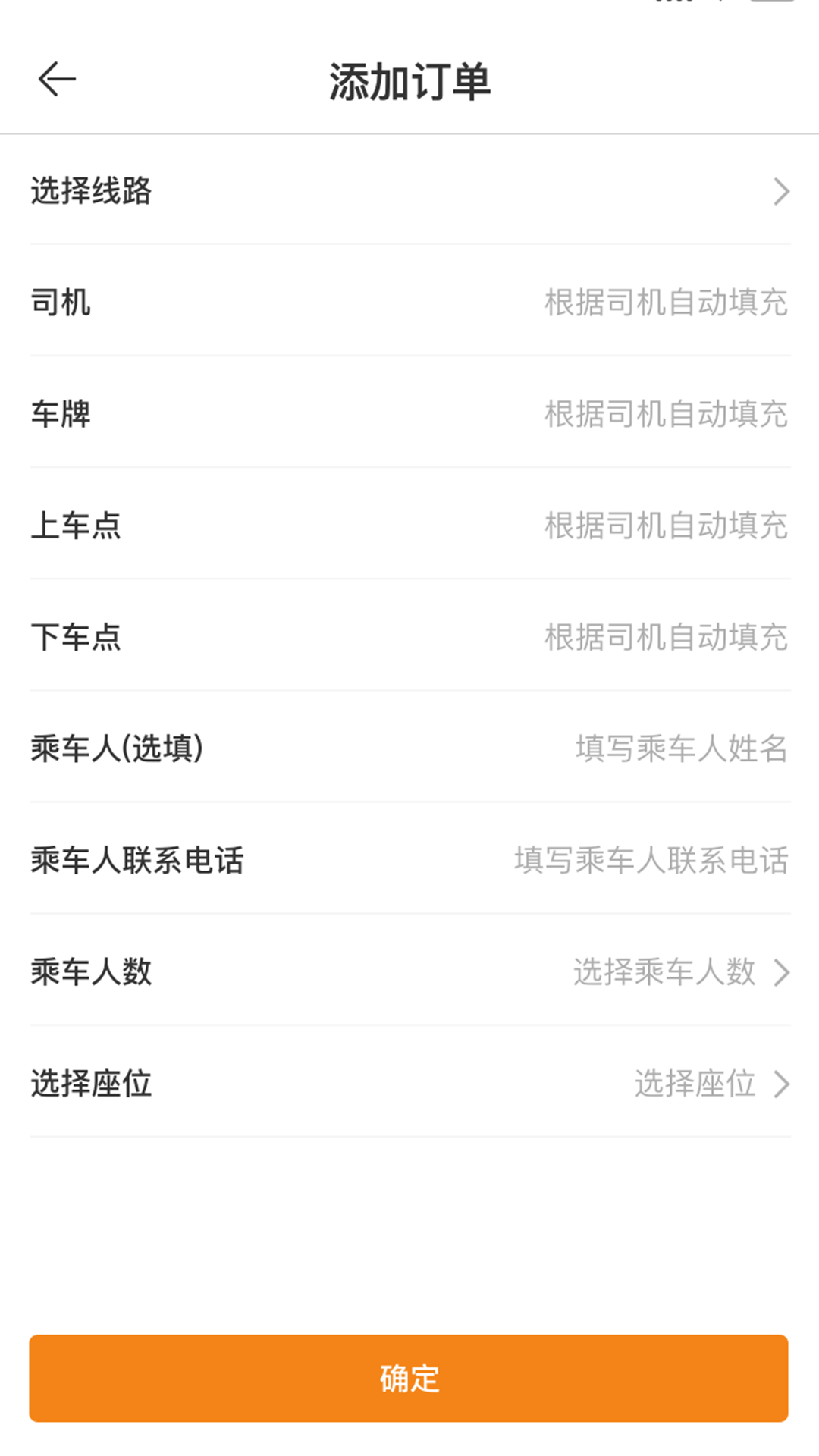
Task: Open the 乘车人数 passenger count picker
Action: [679, 972]
